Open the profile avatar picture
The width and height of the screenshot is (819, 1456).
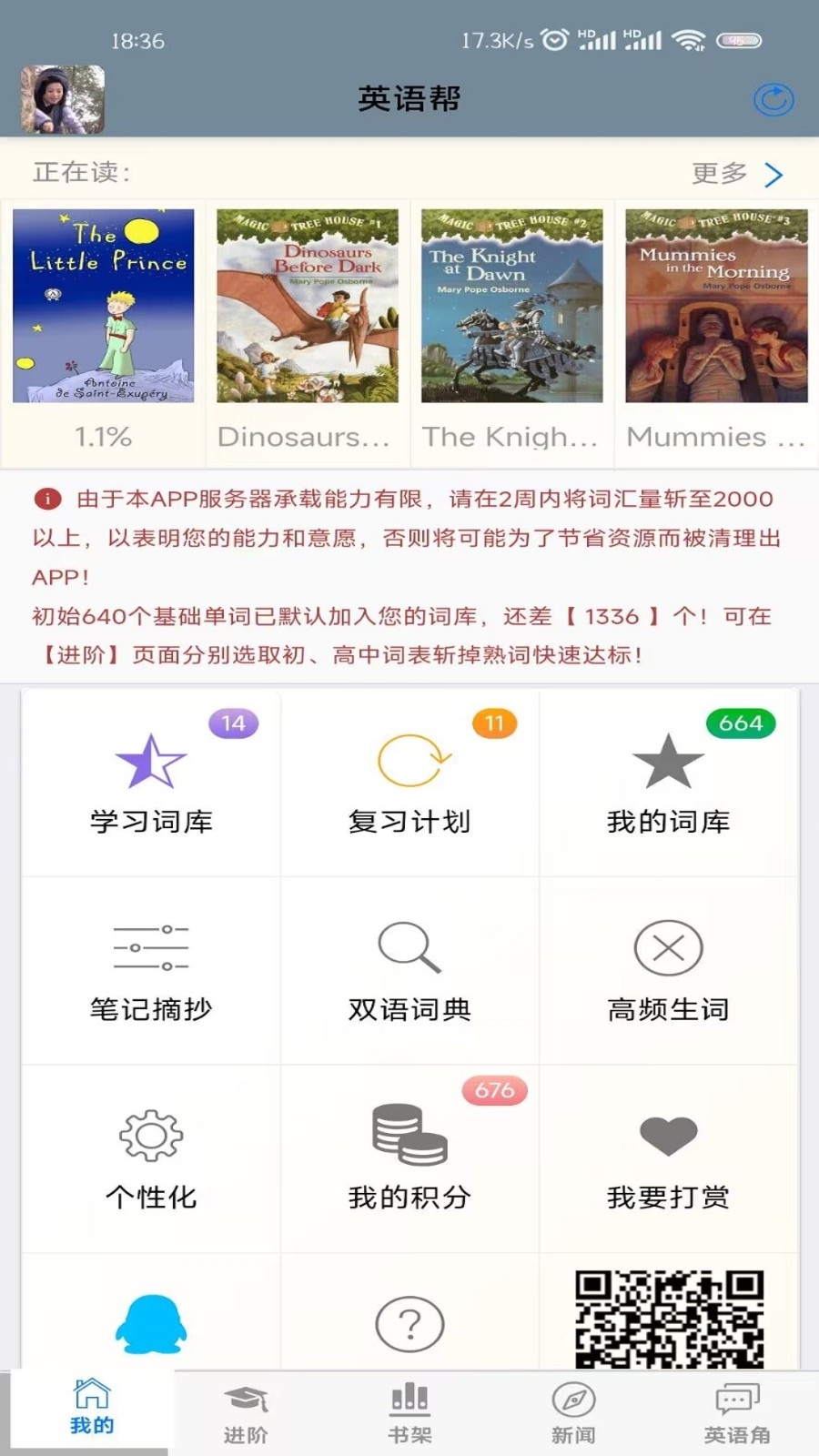[63, 100]
